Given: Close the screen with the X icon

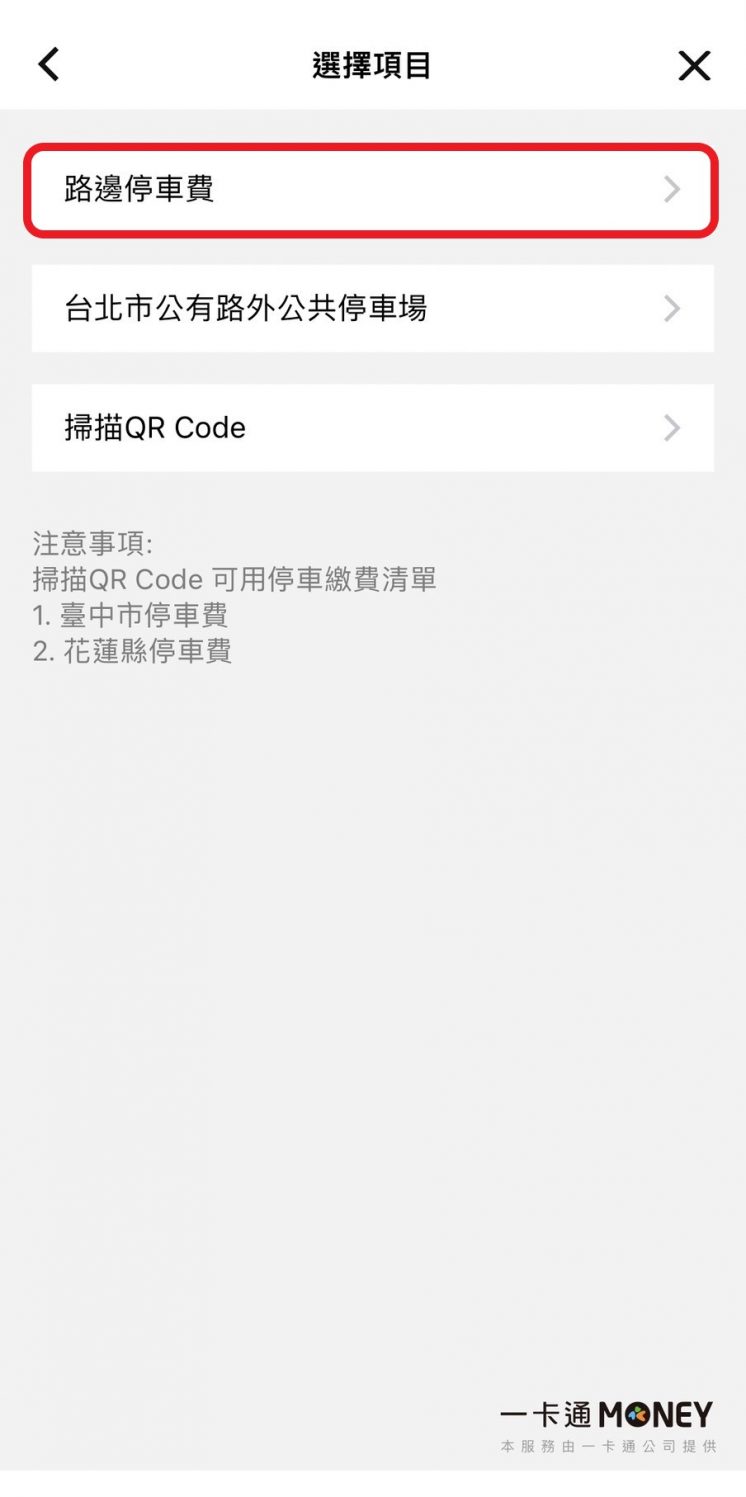Looking at the screenshot, I should click(x=694, y=64).
